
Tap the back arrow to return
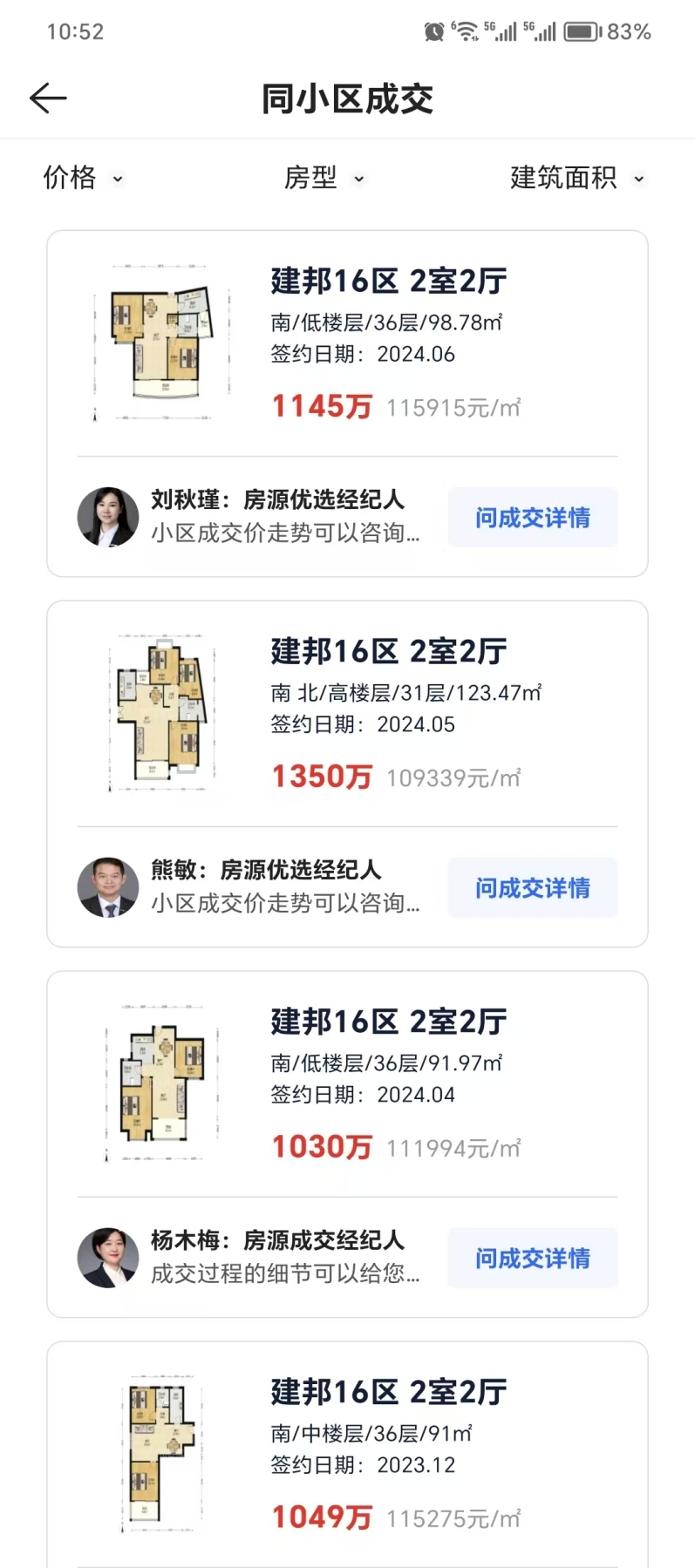coord(48,98)
